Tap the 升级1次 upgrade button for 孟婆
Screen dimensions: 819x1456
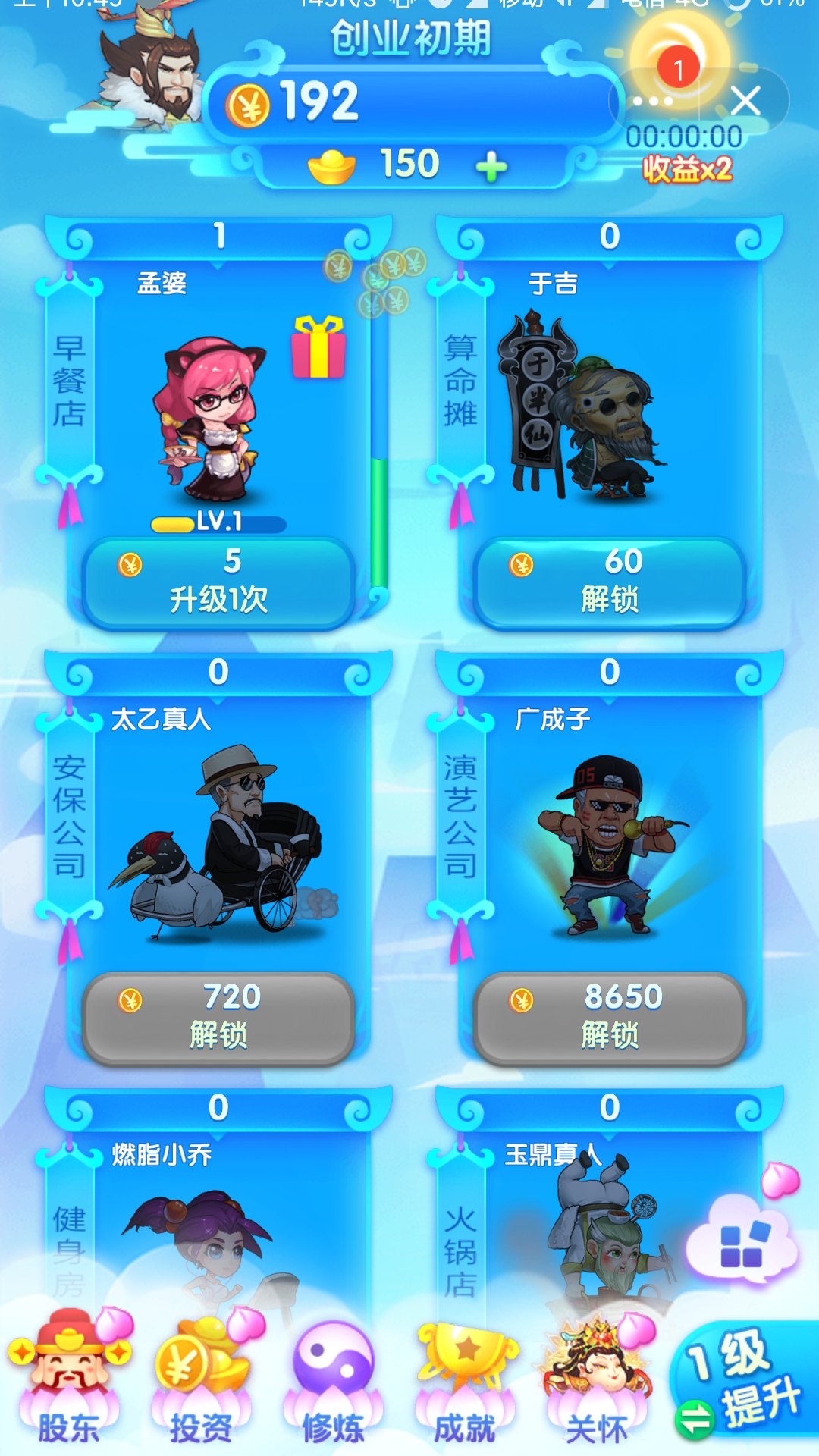tap(218, 582)
